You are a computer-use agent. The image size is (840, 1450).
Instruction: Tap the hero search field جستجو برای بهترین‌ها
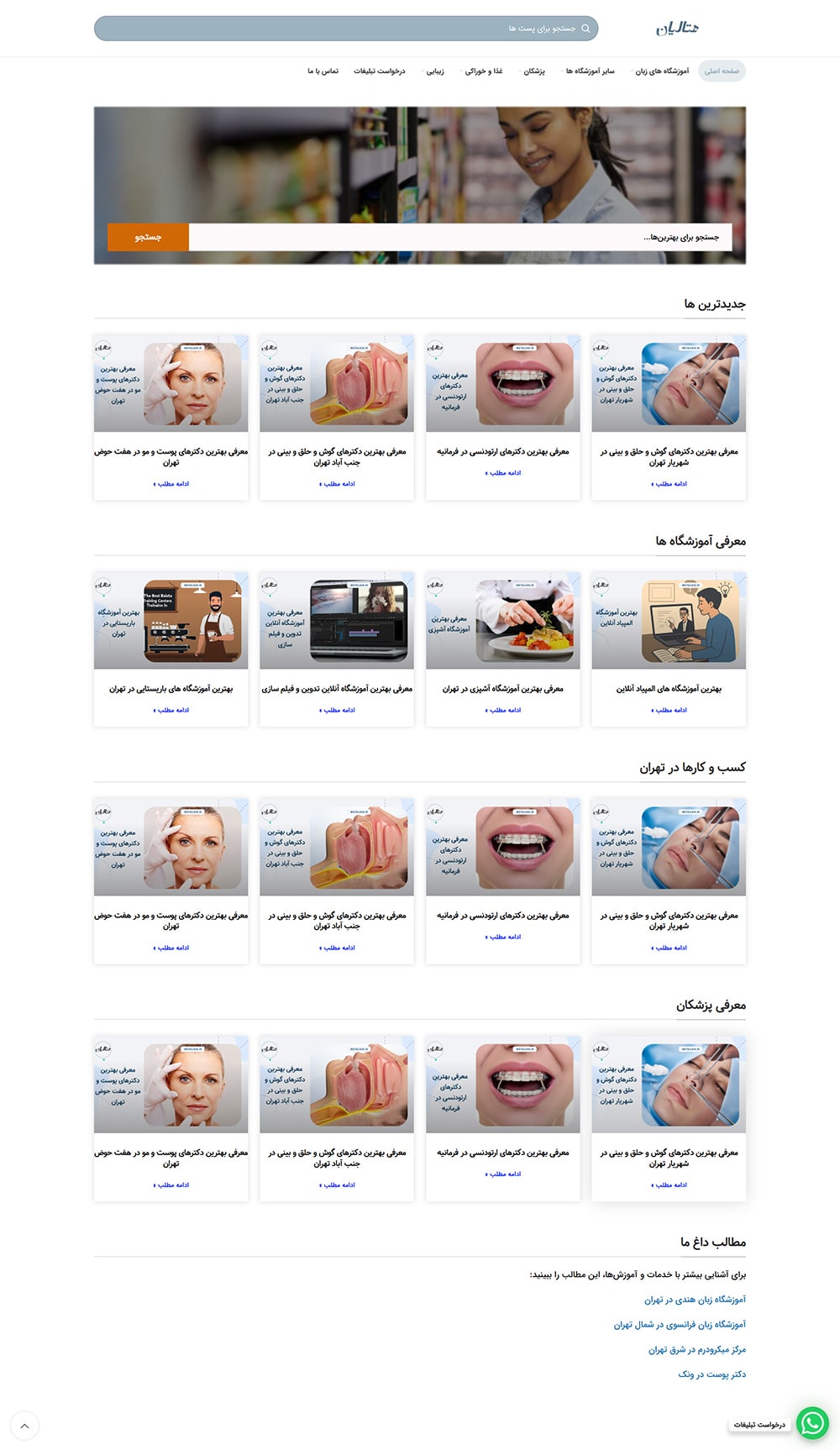(x=459, y=238)
